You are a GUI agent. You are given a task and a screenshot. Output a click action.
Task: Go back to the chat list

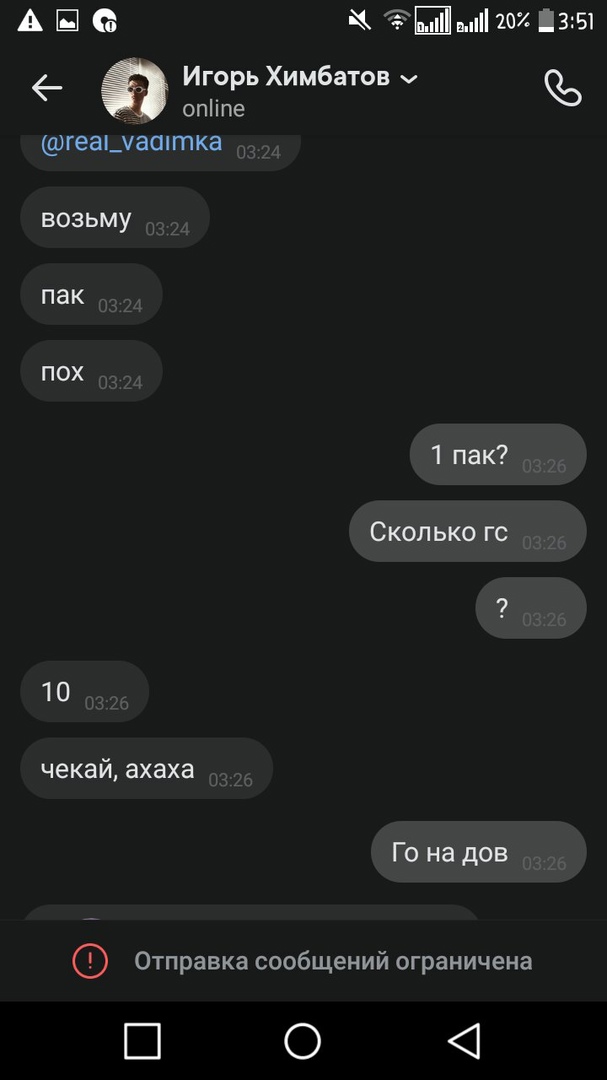pyautogui.click(x=46, y=88)
